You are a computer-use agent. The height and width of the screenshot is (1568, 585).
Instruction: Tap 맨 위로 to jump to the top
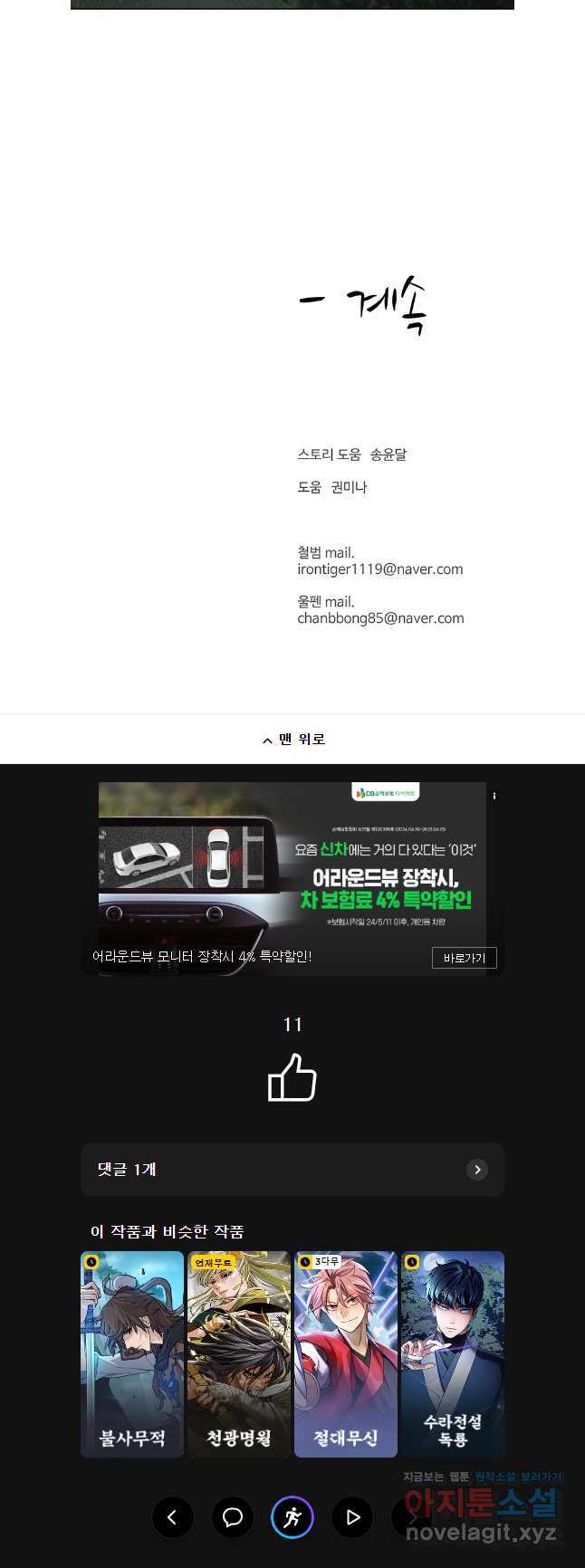point(292,740)
